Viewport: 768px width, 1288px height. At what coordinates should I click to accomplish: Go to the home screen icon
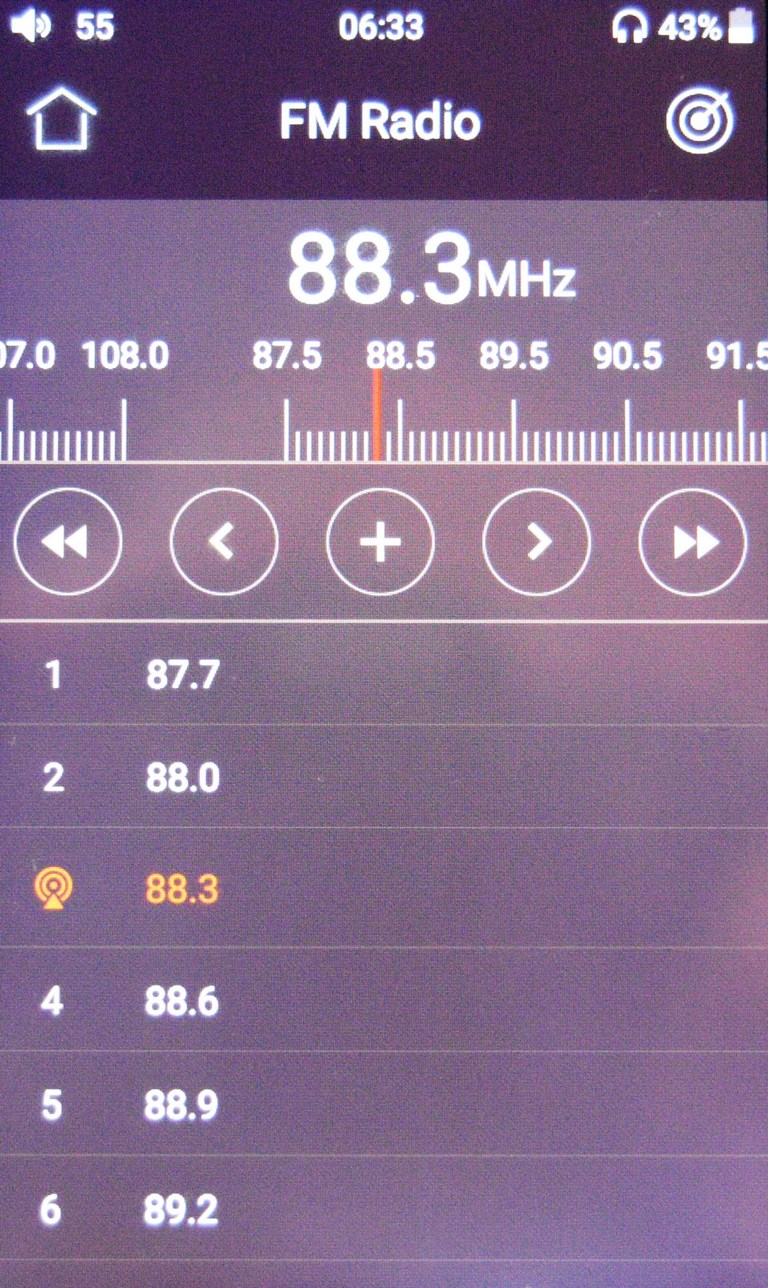61,120
